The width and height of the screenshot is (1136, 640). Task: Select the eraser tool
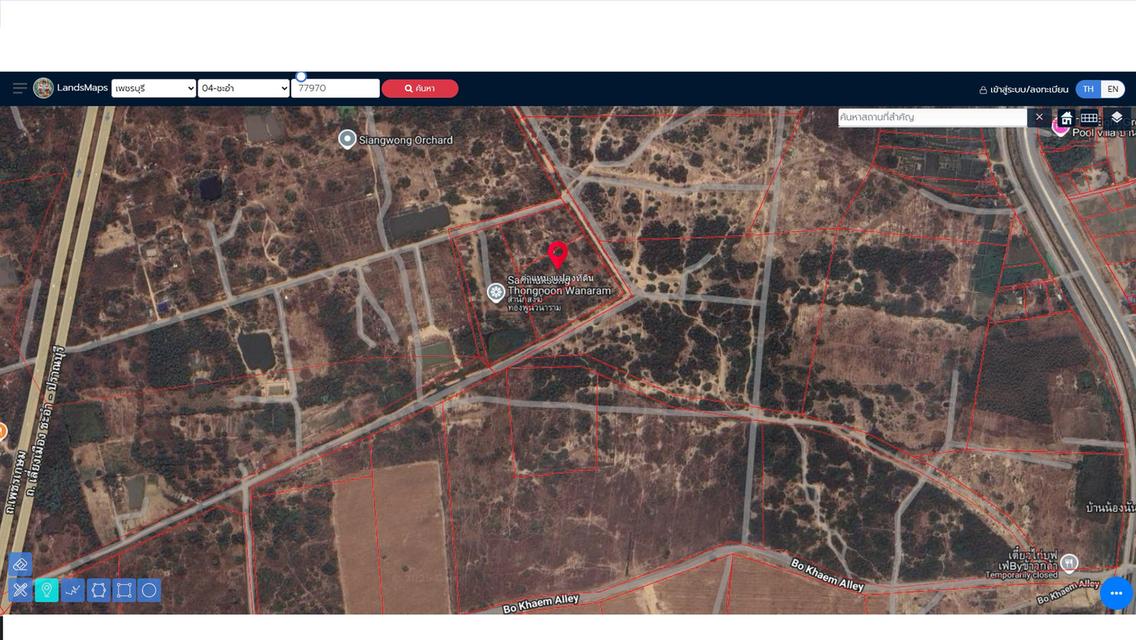pyautogui.click(x=20, y=564)
